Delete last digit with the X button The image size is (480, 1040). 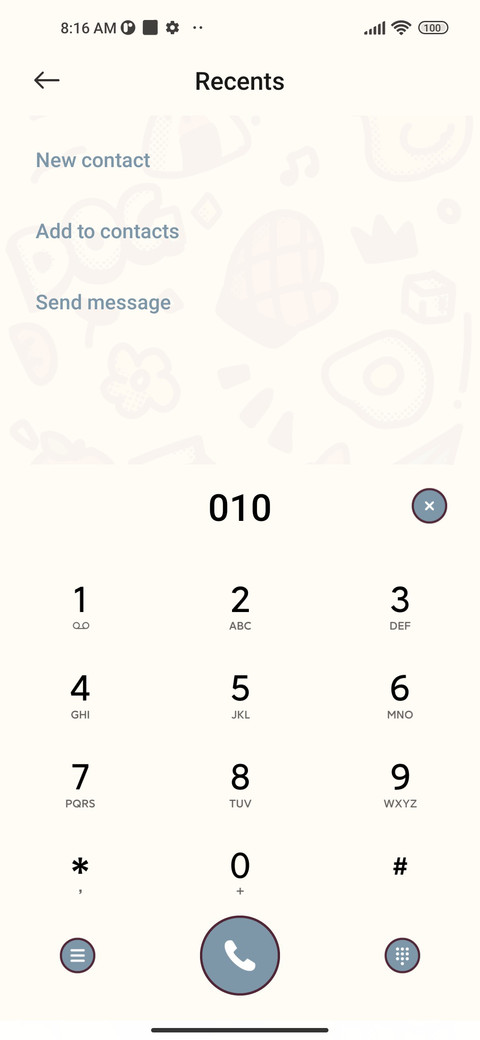[x=429, y=507]
